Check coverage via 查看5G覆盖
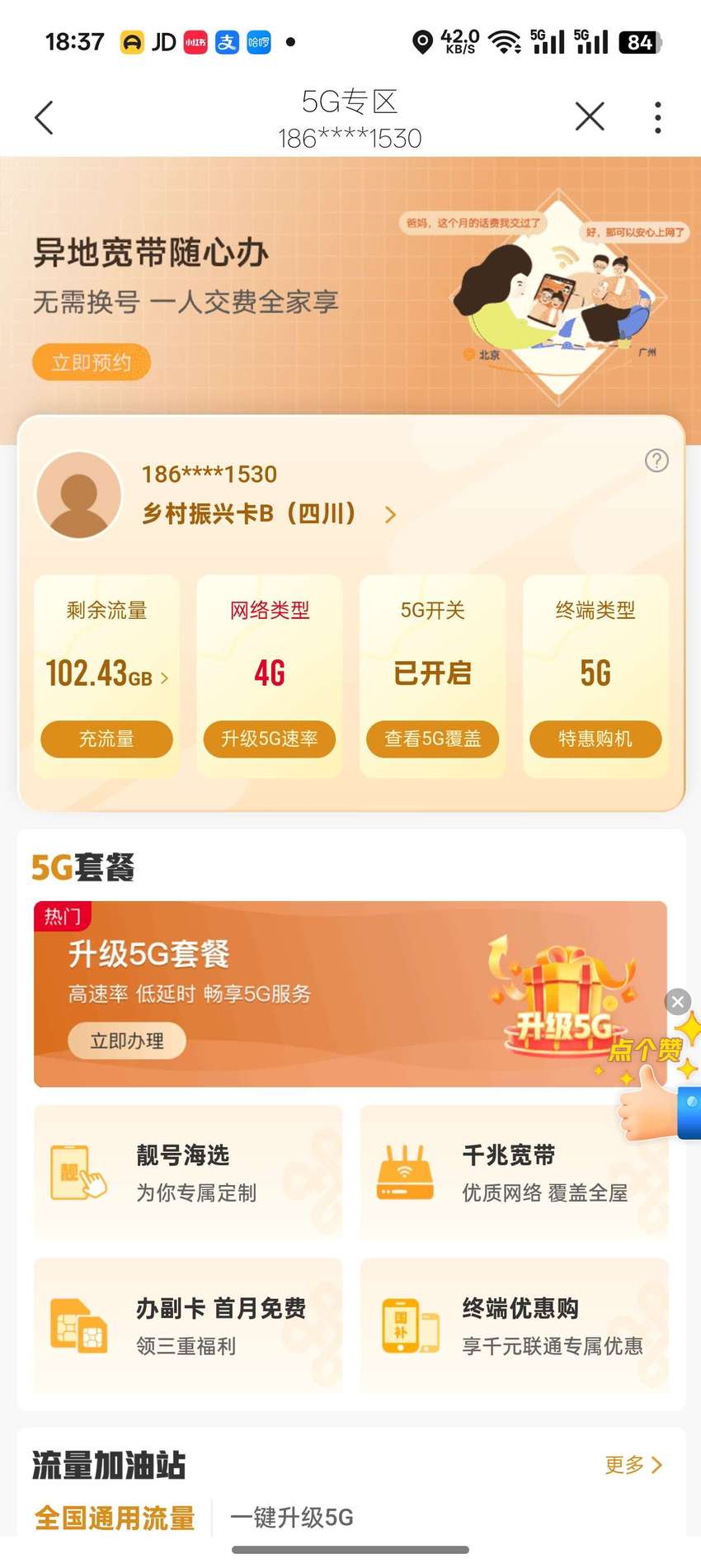The height and width of the screenshot is (1568, 701). click(433, 739)
